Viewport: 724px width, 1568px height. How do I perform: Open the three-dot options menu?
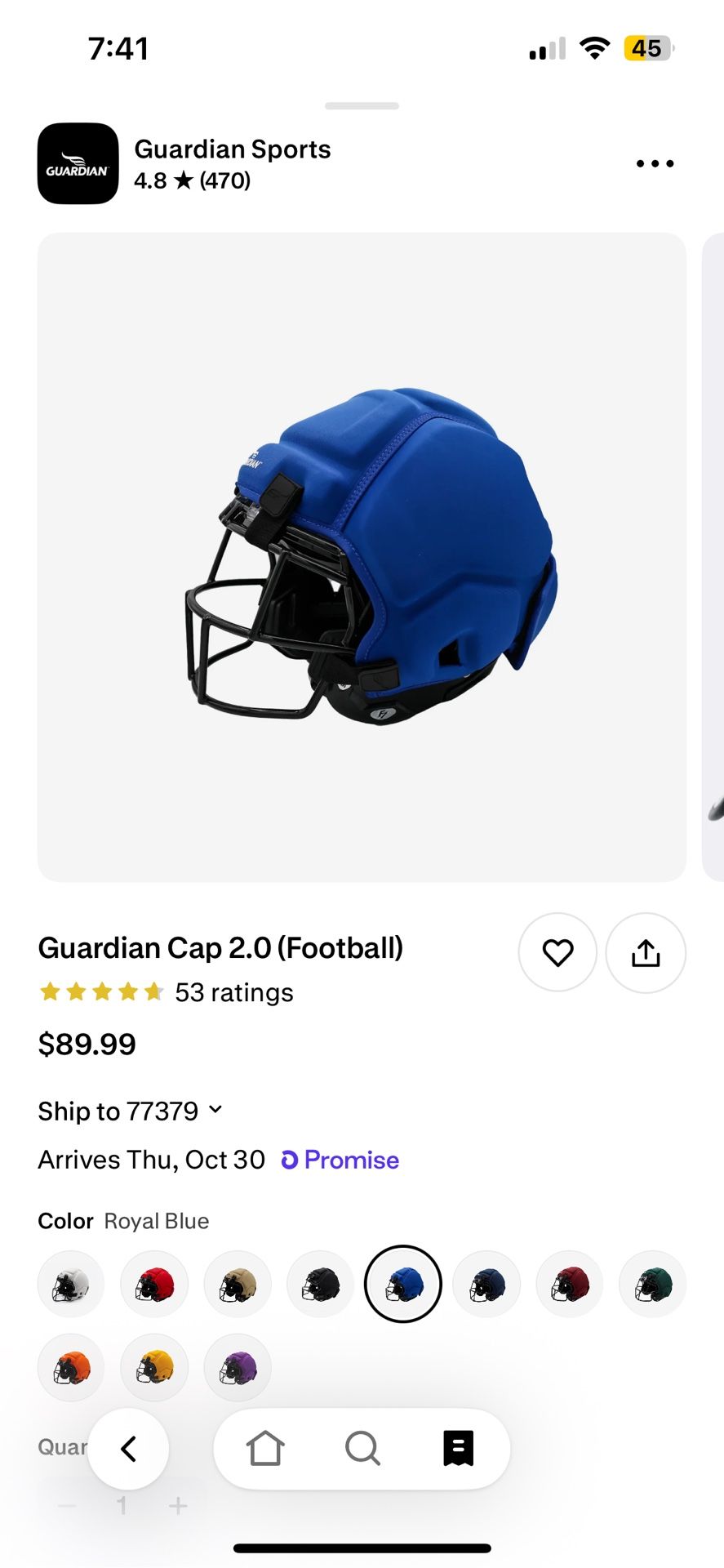pyautogui.click(x=654, y=163)
